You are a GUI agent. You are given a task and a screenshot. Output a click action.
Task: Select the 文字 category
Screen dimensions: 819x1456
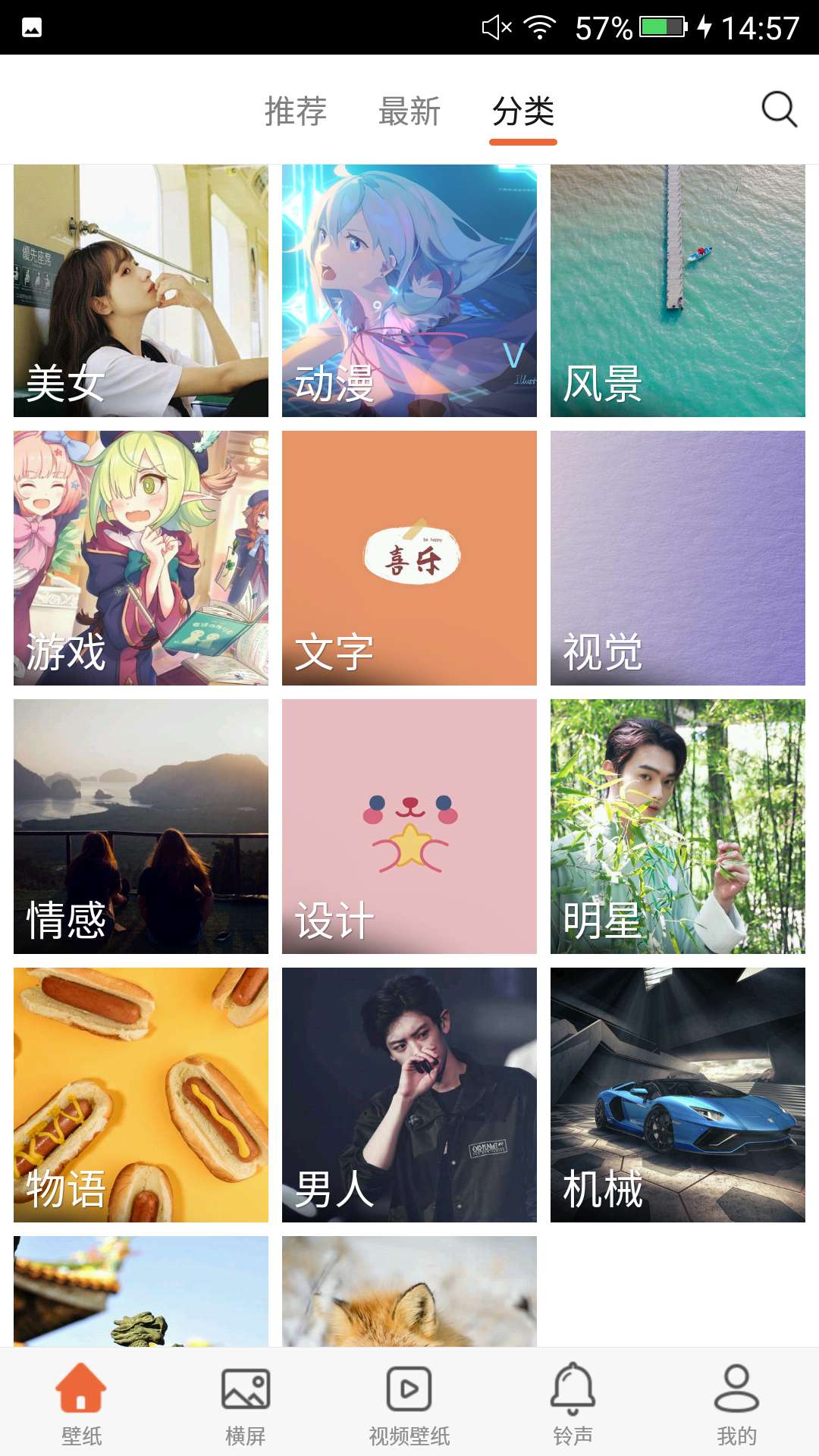click(x=409, y=558)
